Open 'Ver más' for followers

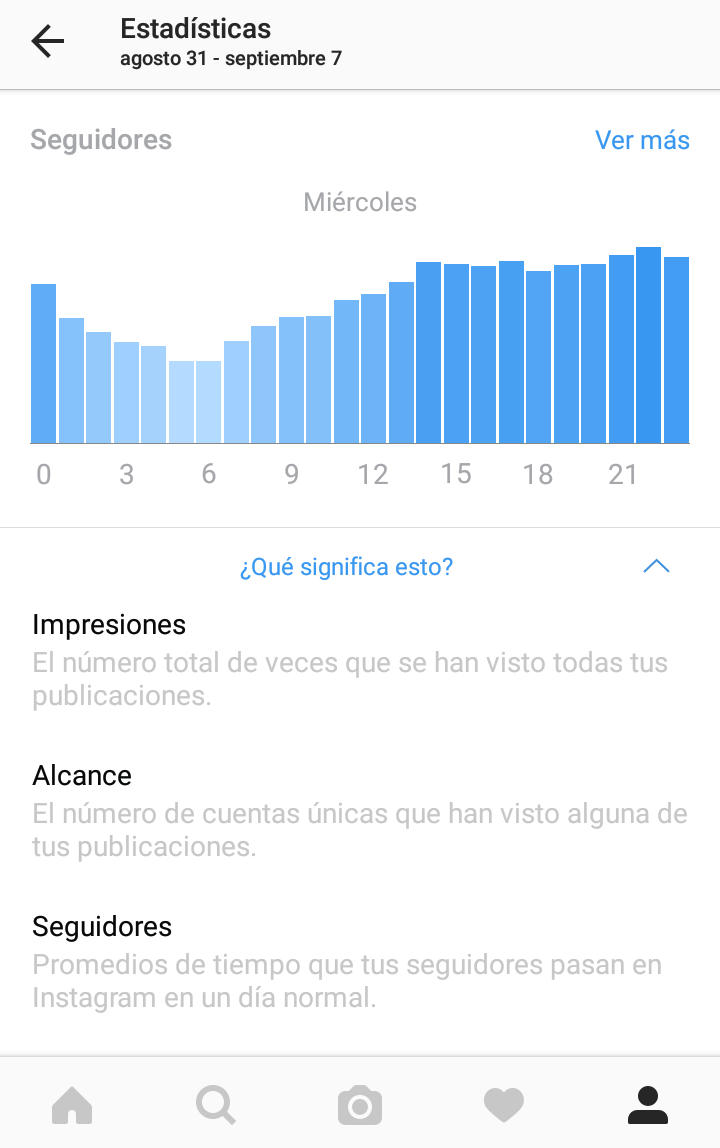coord(642,140)
